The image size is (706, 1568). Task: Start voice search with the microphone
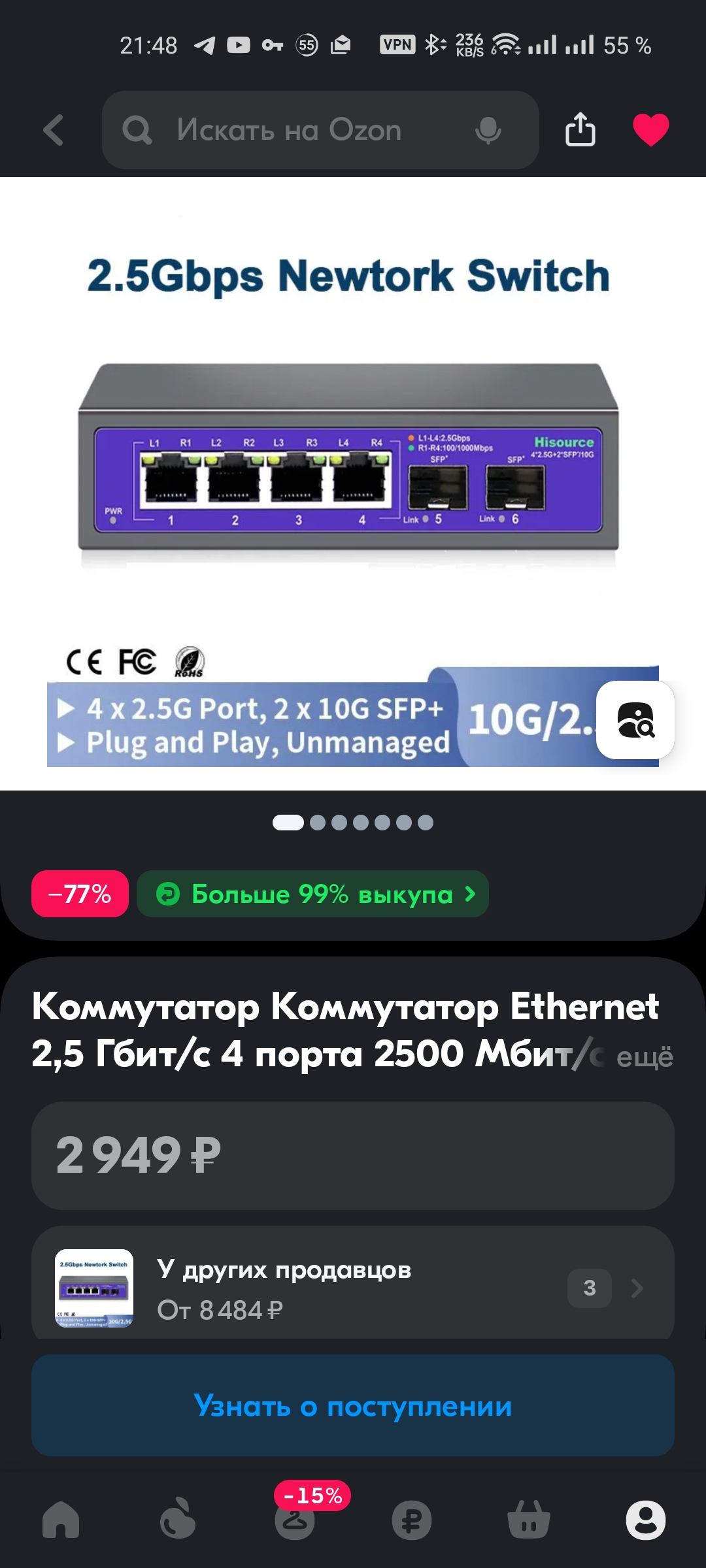point(488,130)
